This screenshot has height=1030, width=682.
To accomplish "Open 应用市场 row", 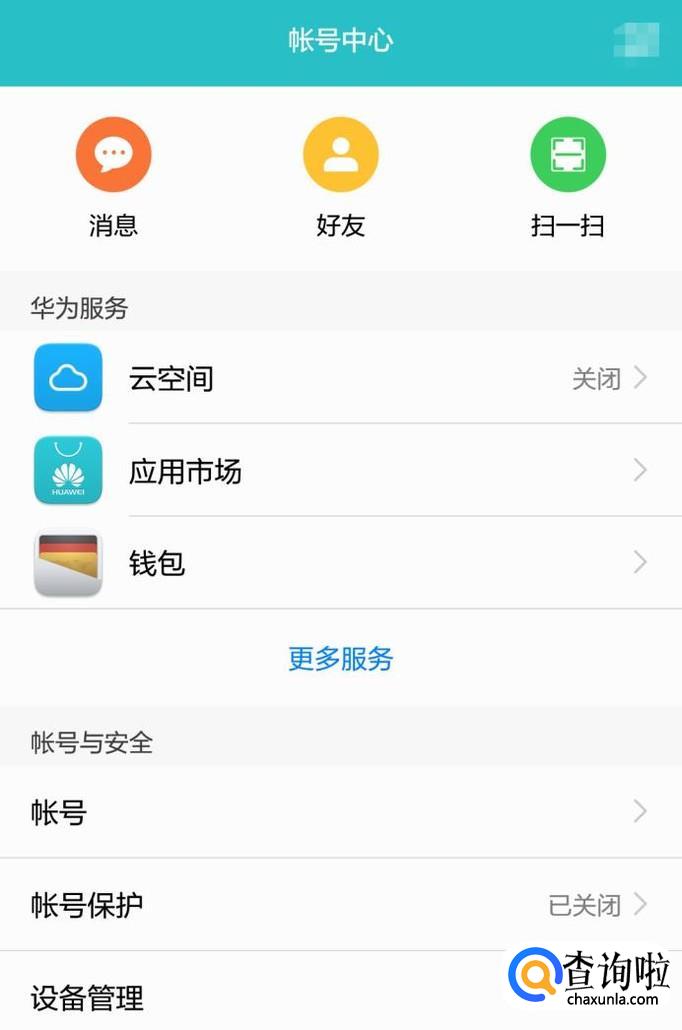I will 340,470.
